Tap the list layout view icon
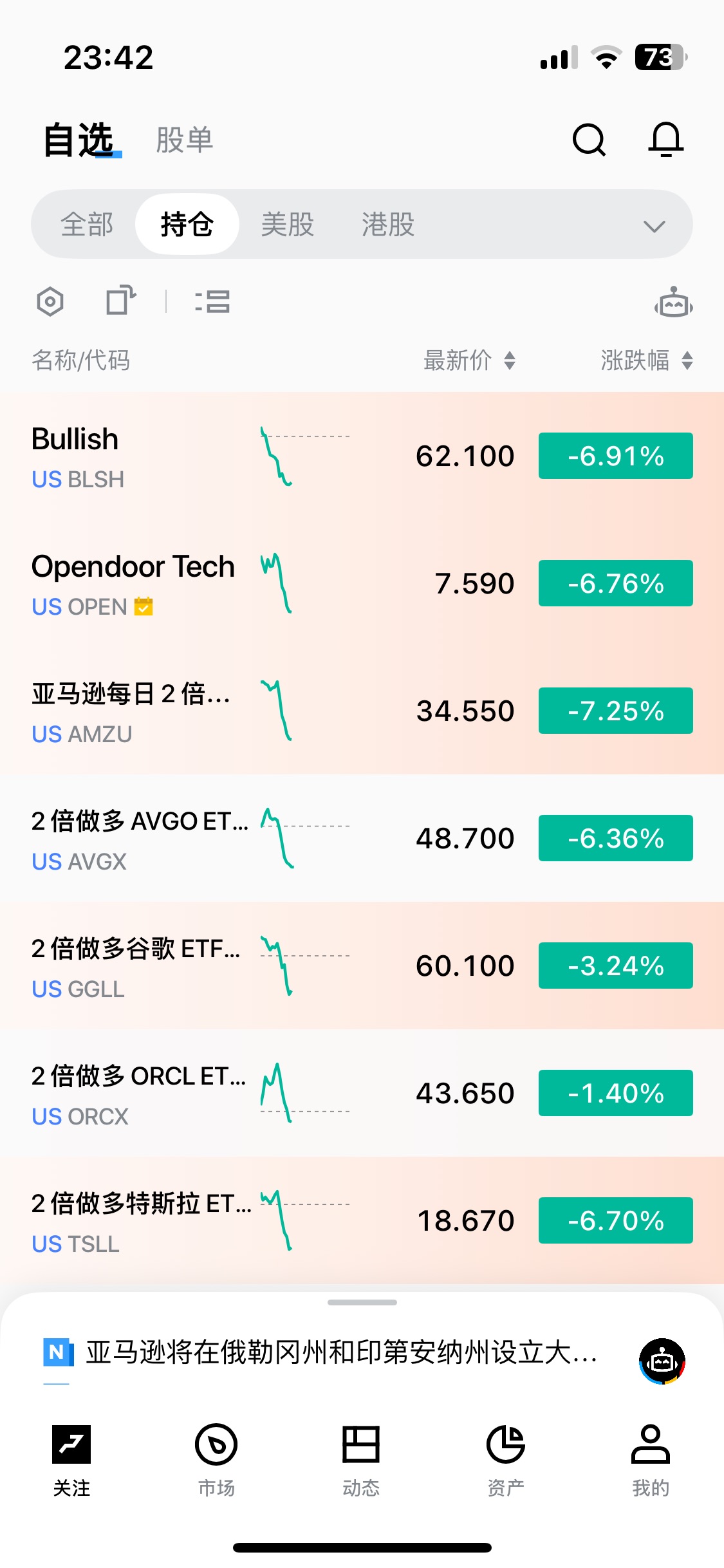The height and width of the screenshot is (1568, 724). click(212, 301)
